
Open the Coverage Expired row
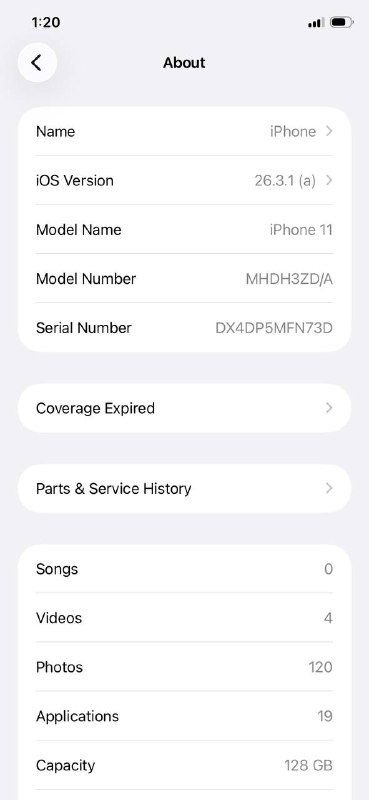[x=184, y=409]
